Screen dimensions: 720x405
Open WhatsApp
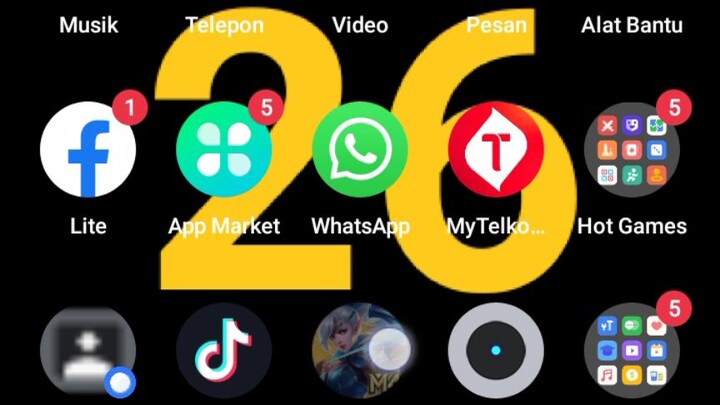360,150
